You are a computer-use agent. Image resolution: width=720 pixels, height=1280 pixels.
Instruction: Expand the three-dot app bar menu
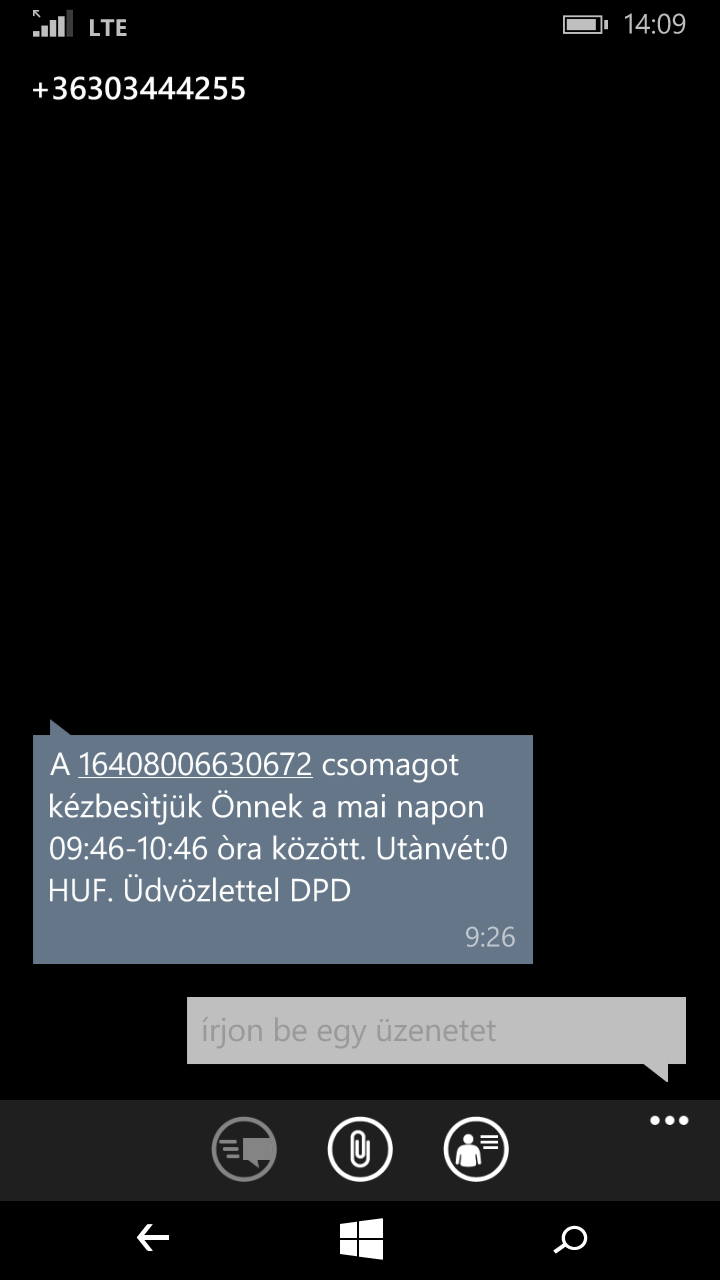[x=669, y=1120]
